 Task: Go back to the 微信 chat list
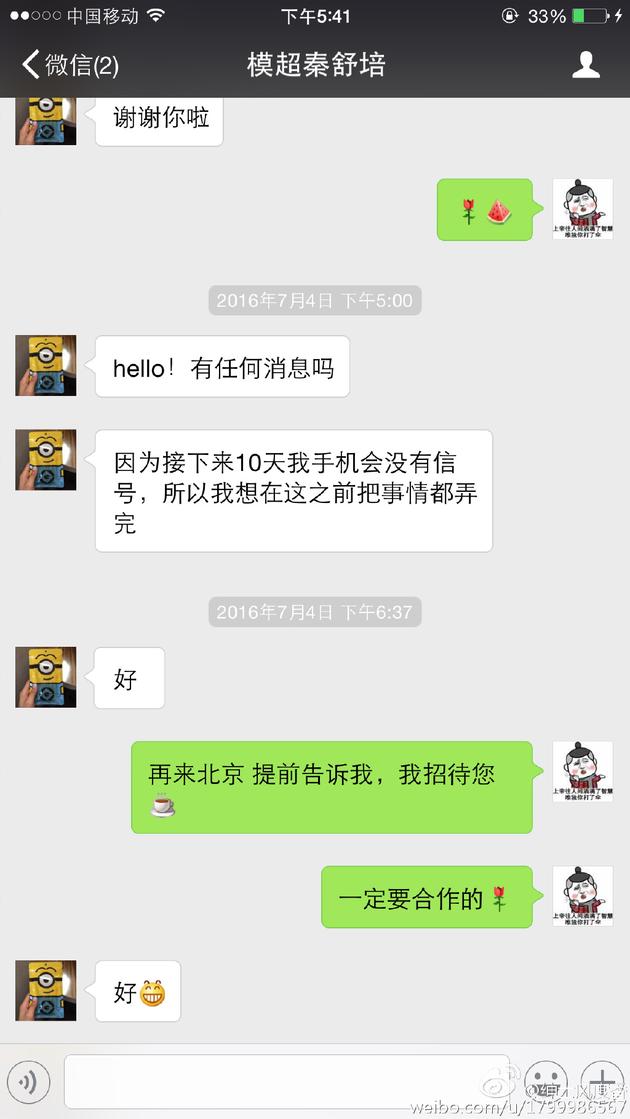click(70, 65)
